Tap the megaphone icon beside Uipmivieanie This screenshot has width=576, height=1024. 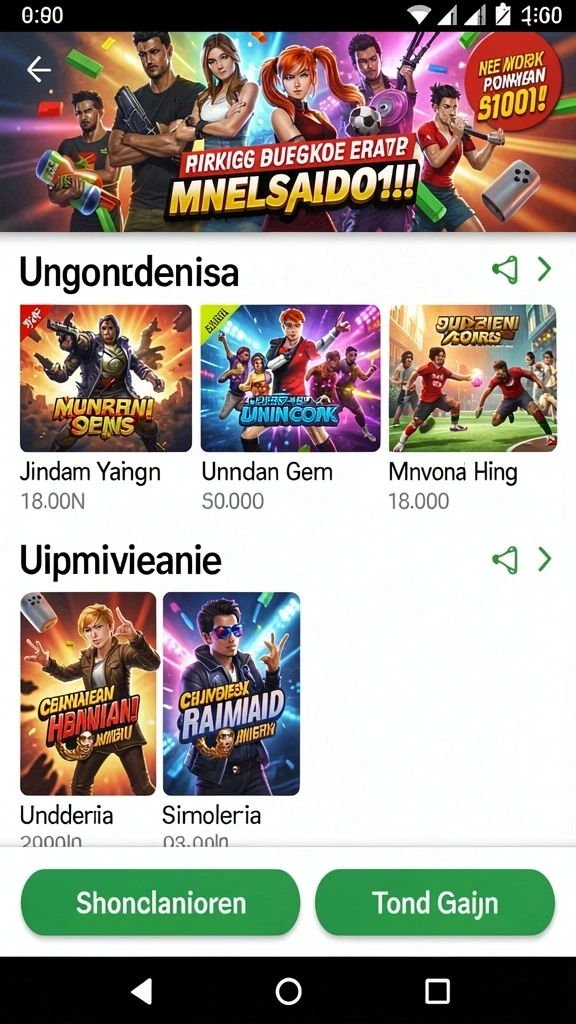(x=505, y=560)
